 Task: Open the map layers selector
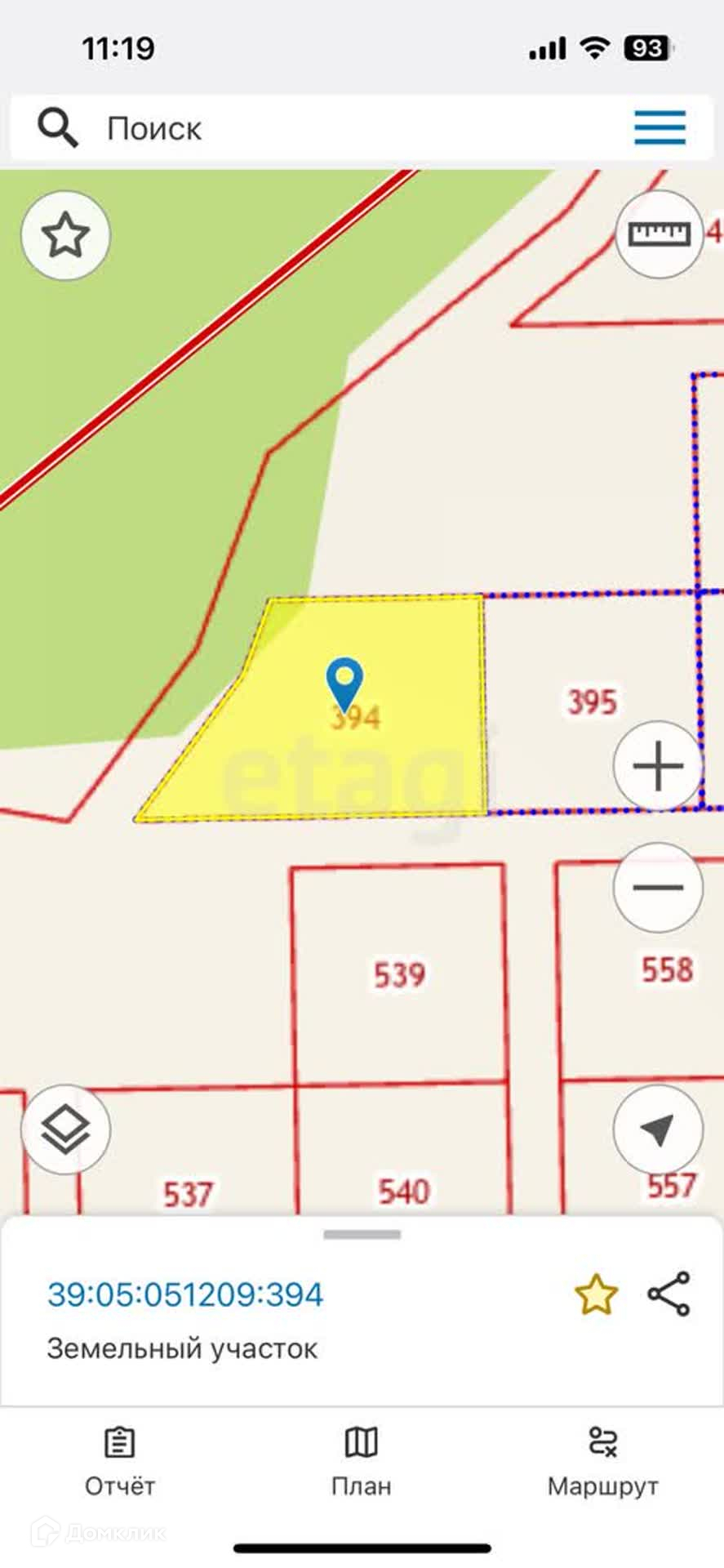65,1129
